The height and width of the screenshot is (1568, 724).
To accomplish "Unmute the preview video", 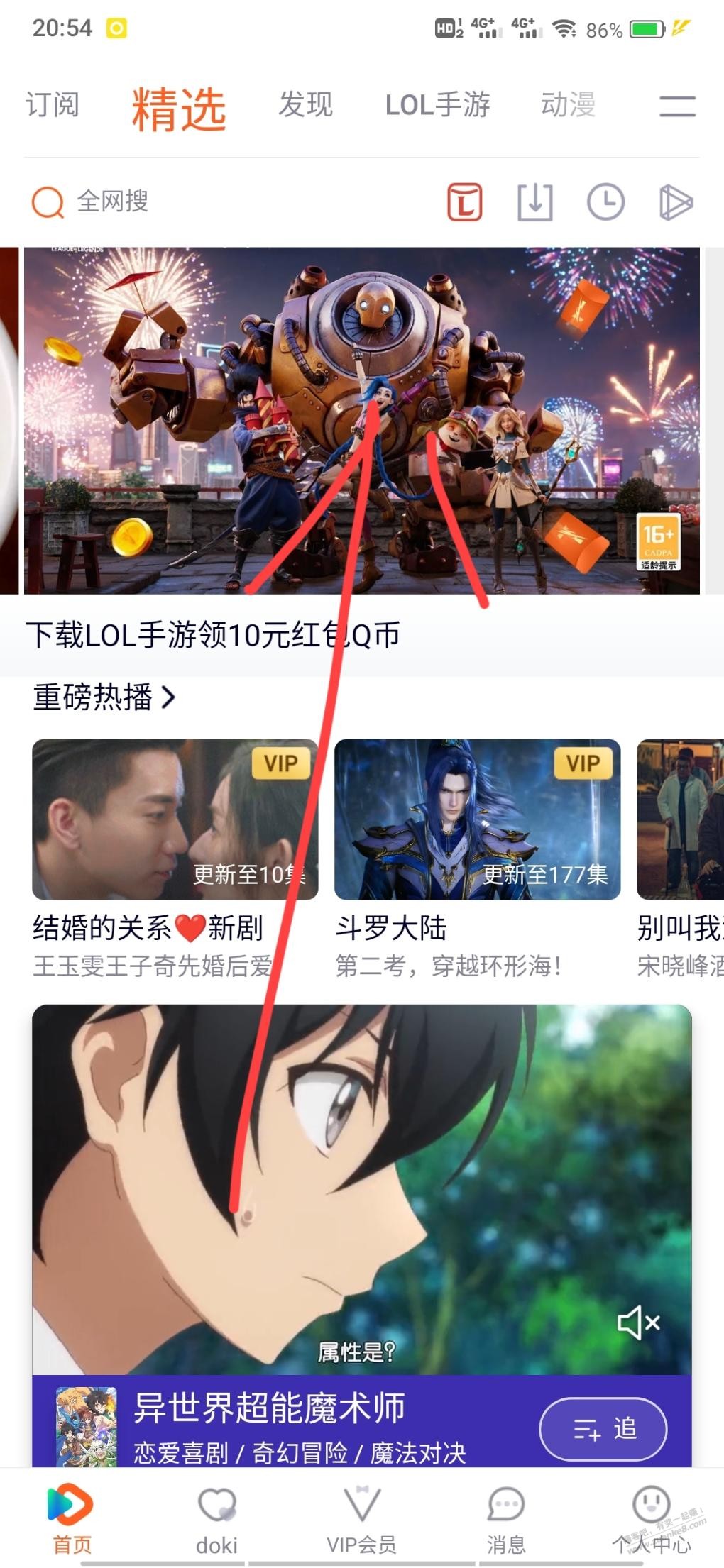I will coord(638,1323).
